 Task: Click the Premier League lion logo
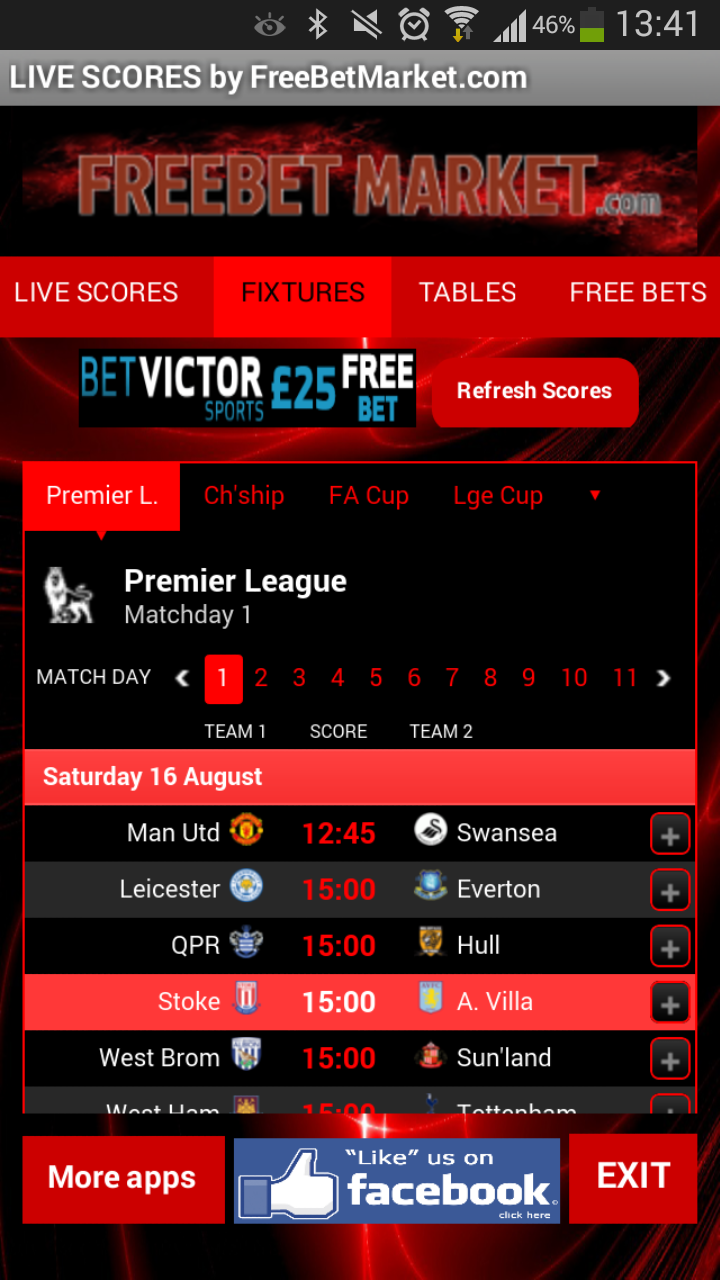67,593
